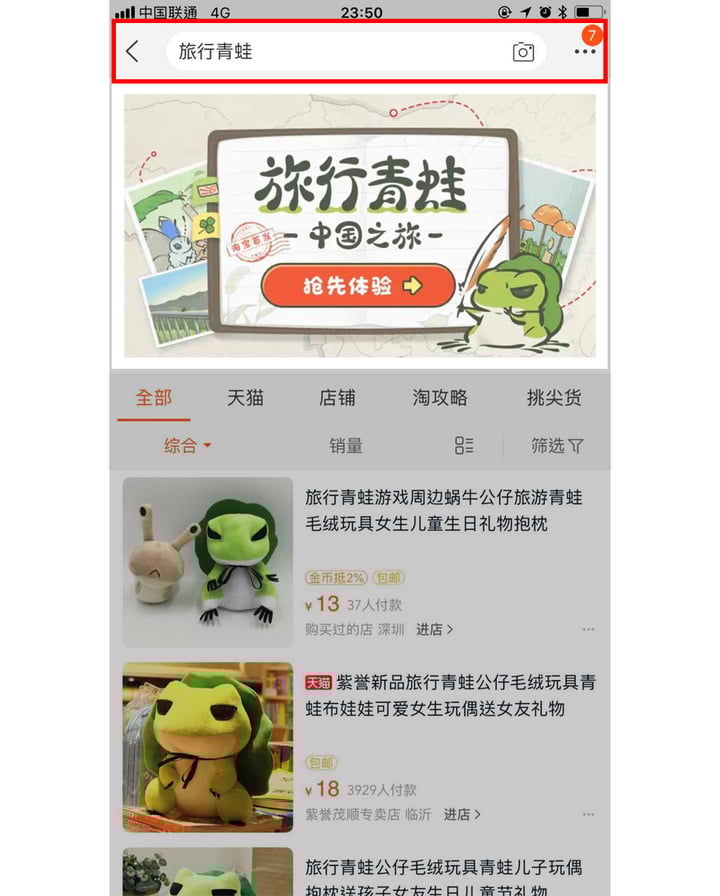The width and height of the screenshot is (720, 896).
Task: Switch to the 天猫 tab
Action: tap(245, 397)
